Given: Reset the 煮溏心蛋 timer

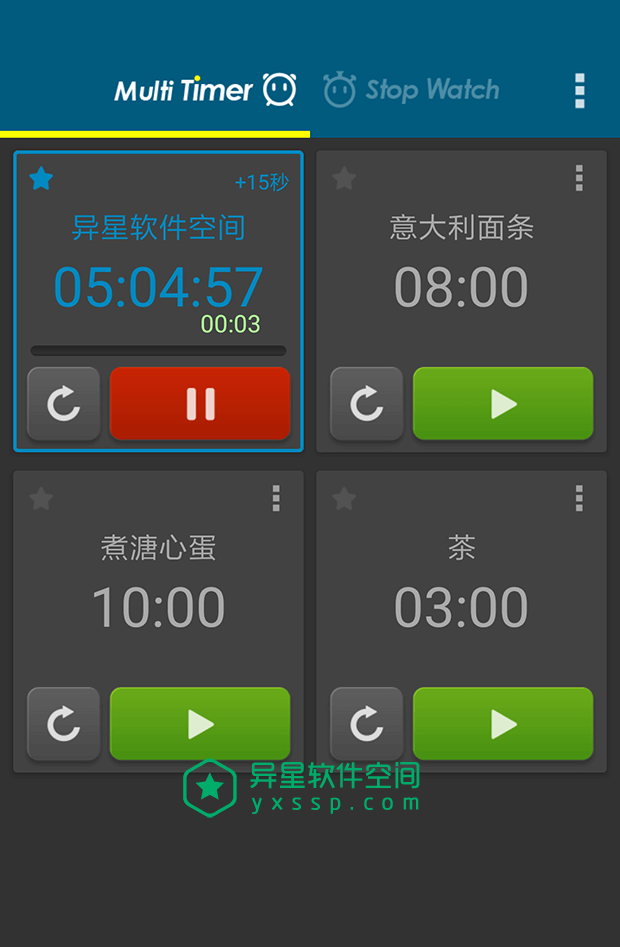Looking at the screenshot, I should 64,723.
